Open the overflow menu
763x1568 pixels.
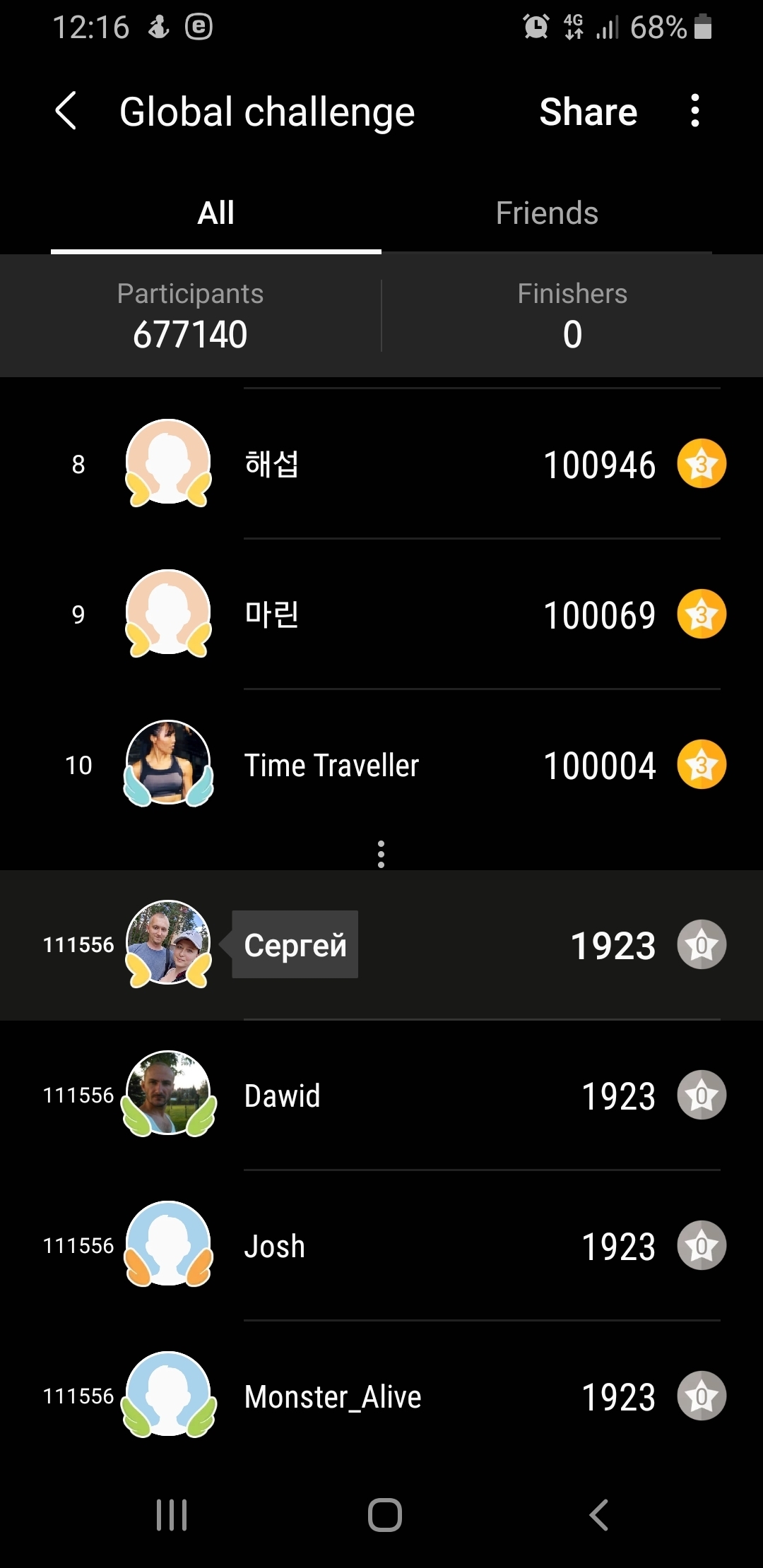[695, 111]
